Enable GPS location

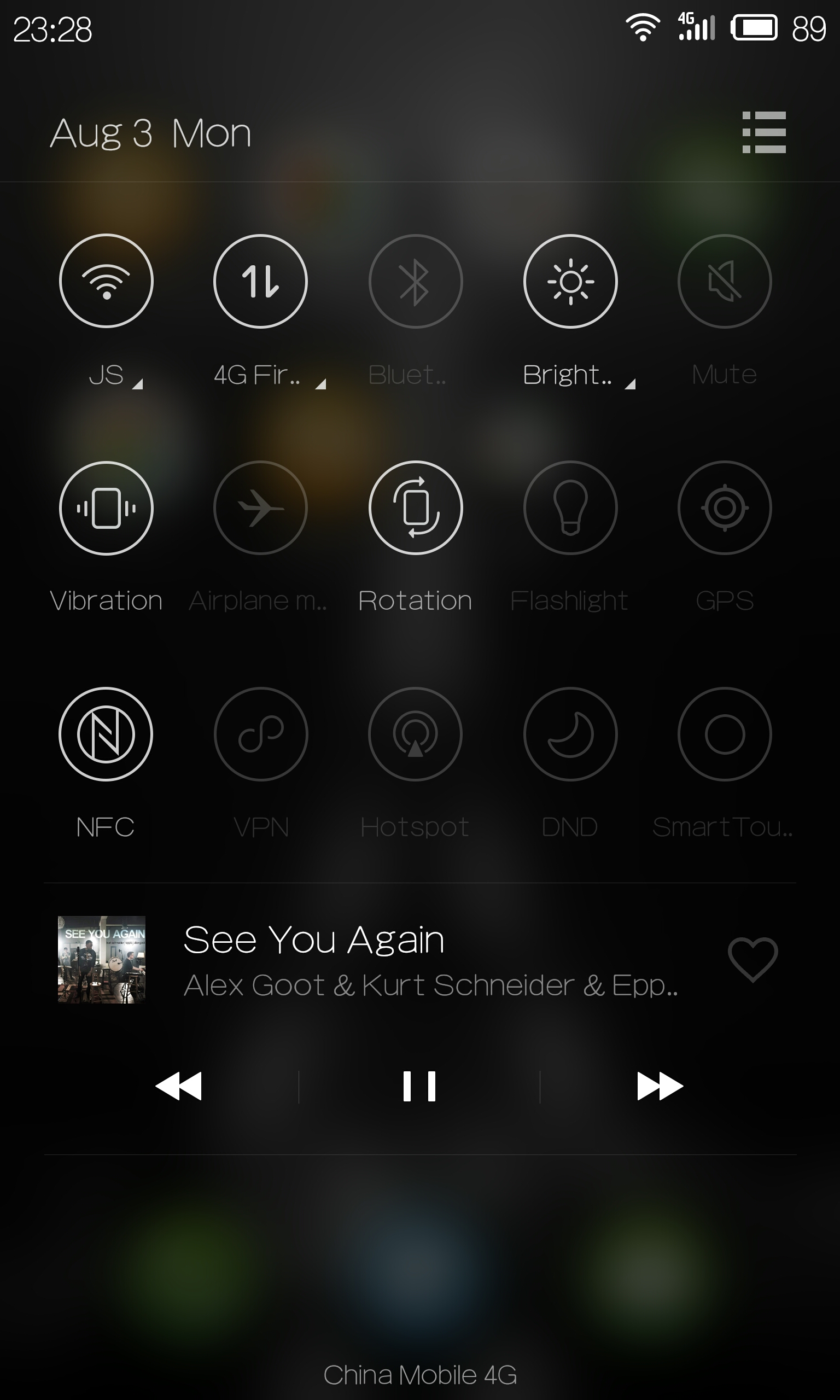tap(725, 508)
